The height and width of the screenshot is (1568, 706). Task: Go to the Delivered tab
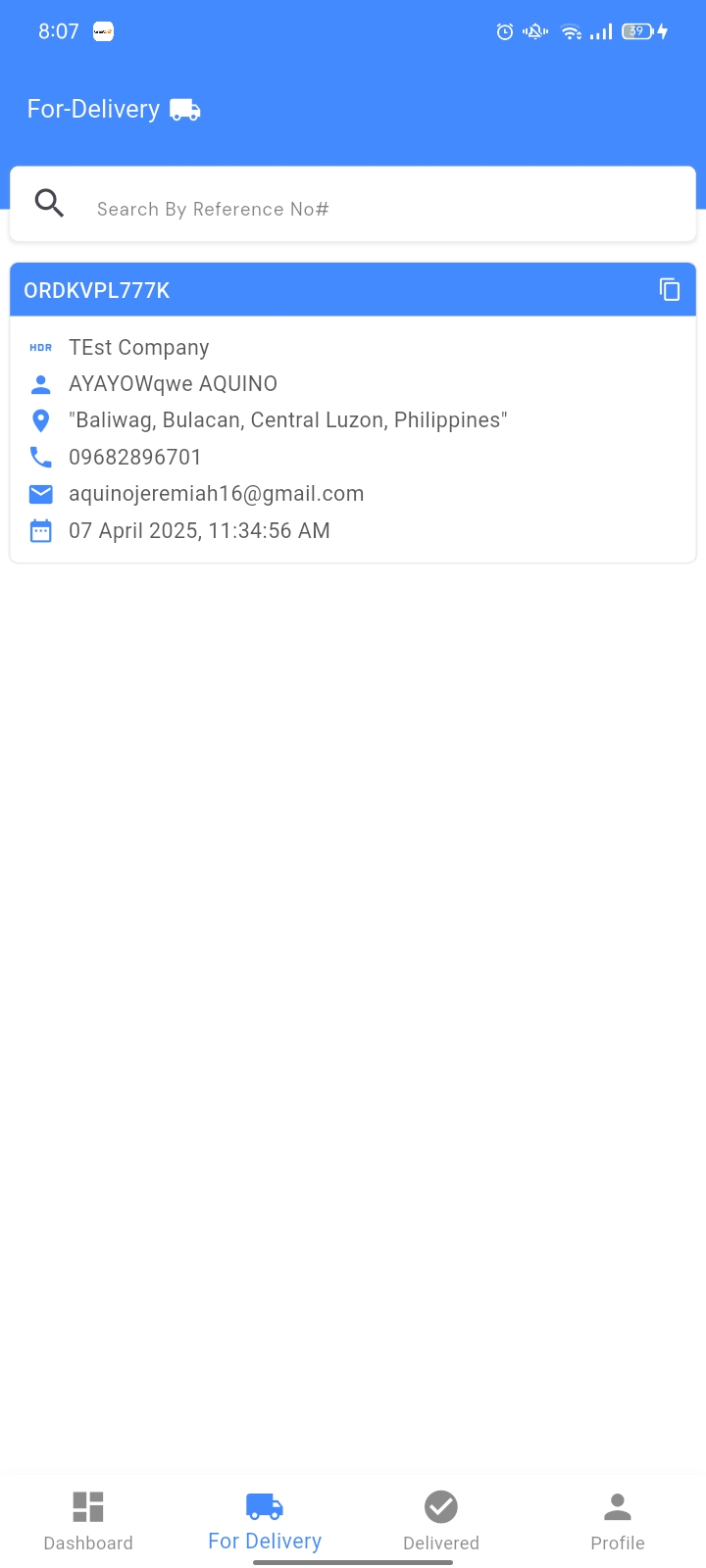click(441, 1520)
